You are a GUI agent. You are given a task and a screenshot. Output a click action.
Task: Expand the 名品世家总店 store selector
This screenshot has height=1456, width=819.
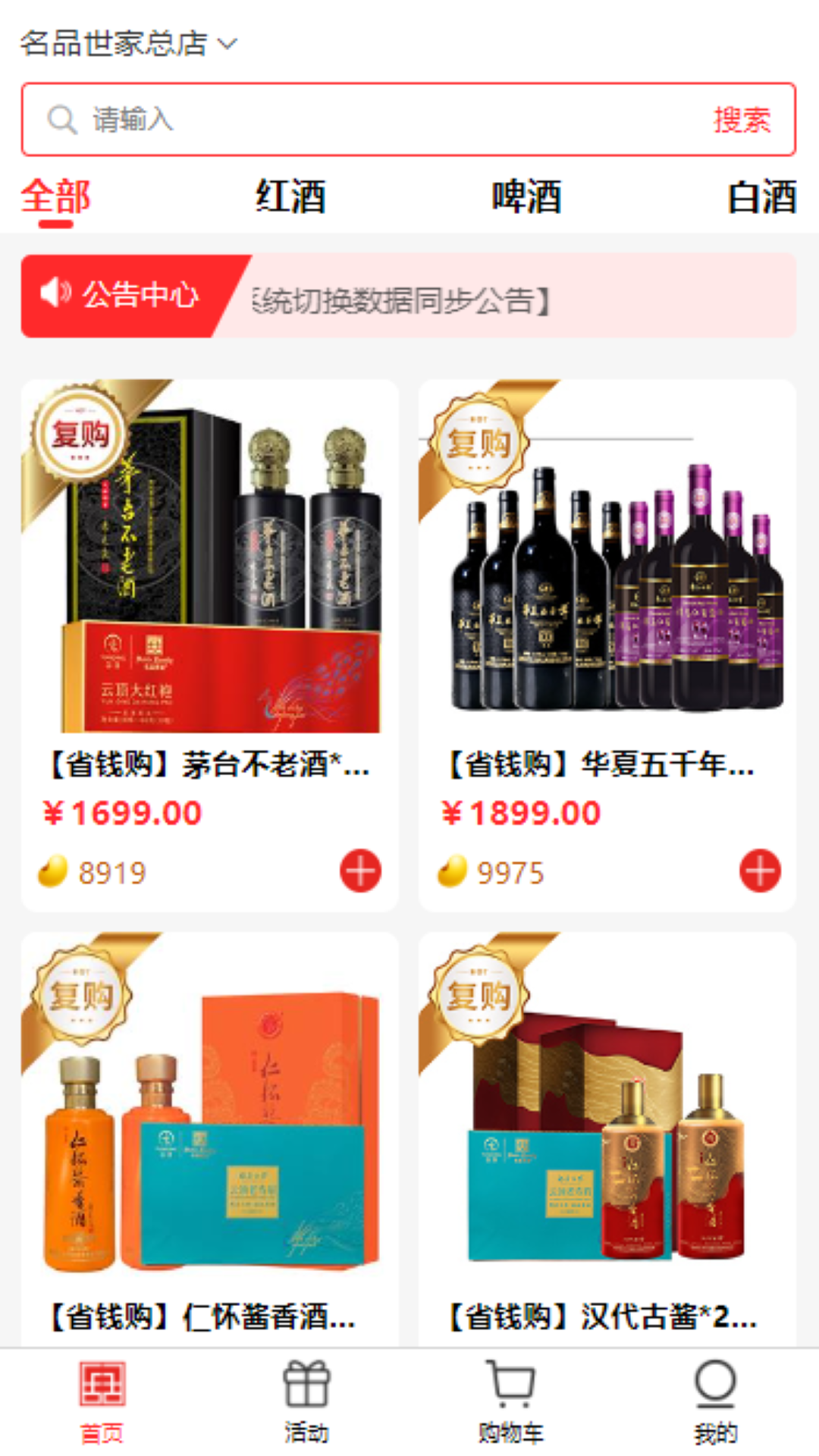(114, 43)
